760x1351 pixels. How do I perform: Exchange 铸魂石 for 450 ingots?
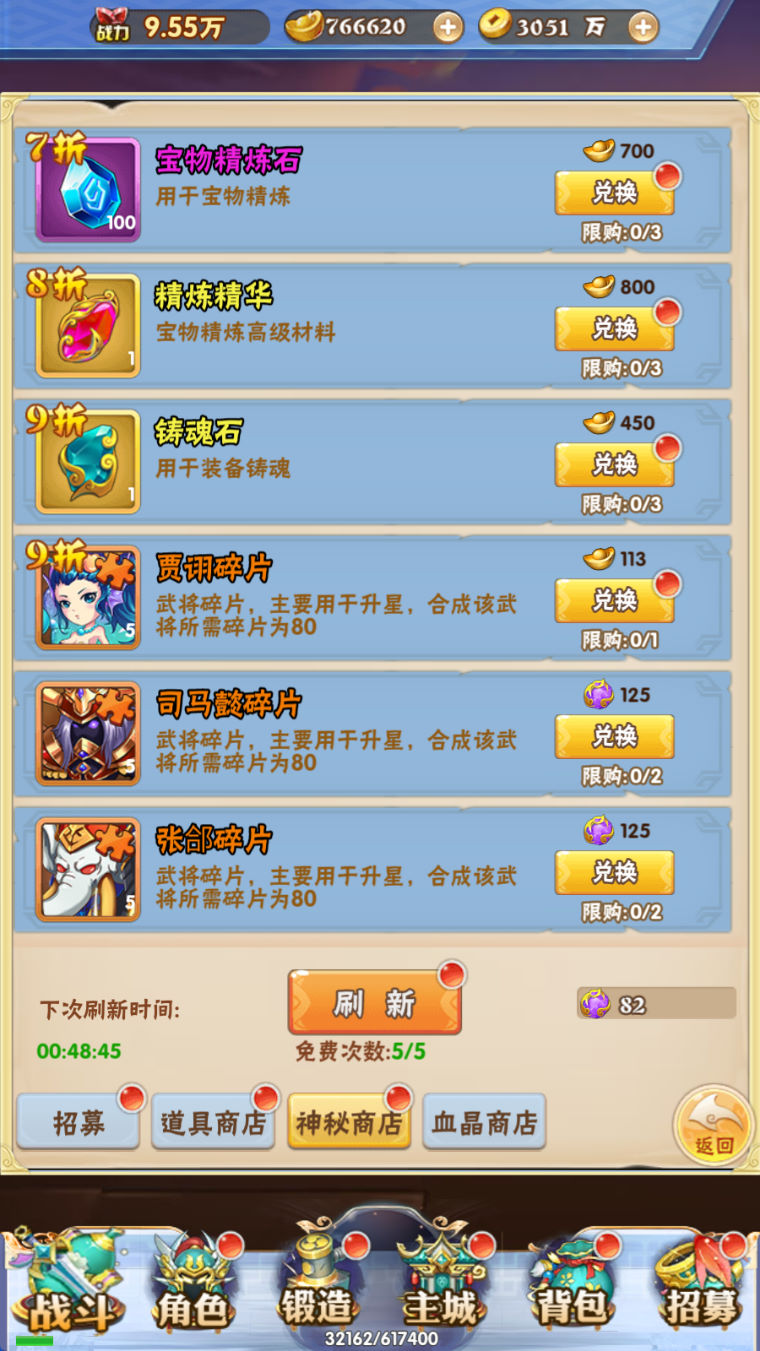point(614,464)
